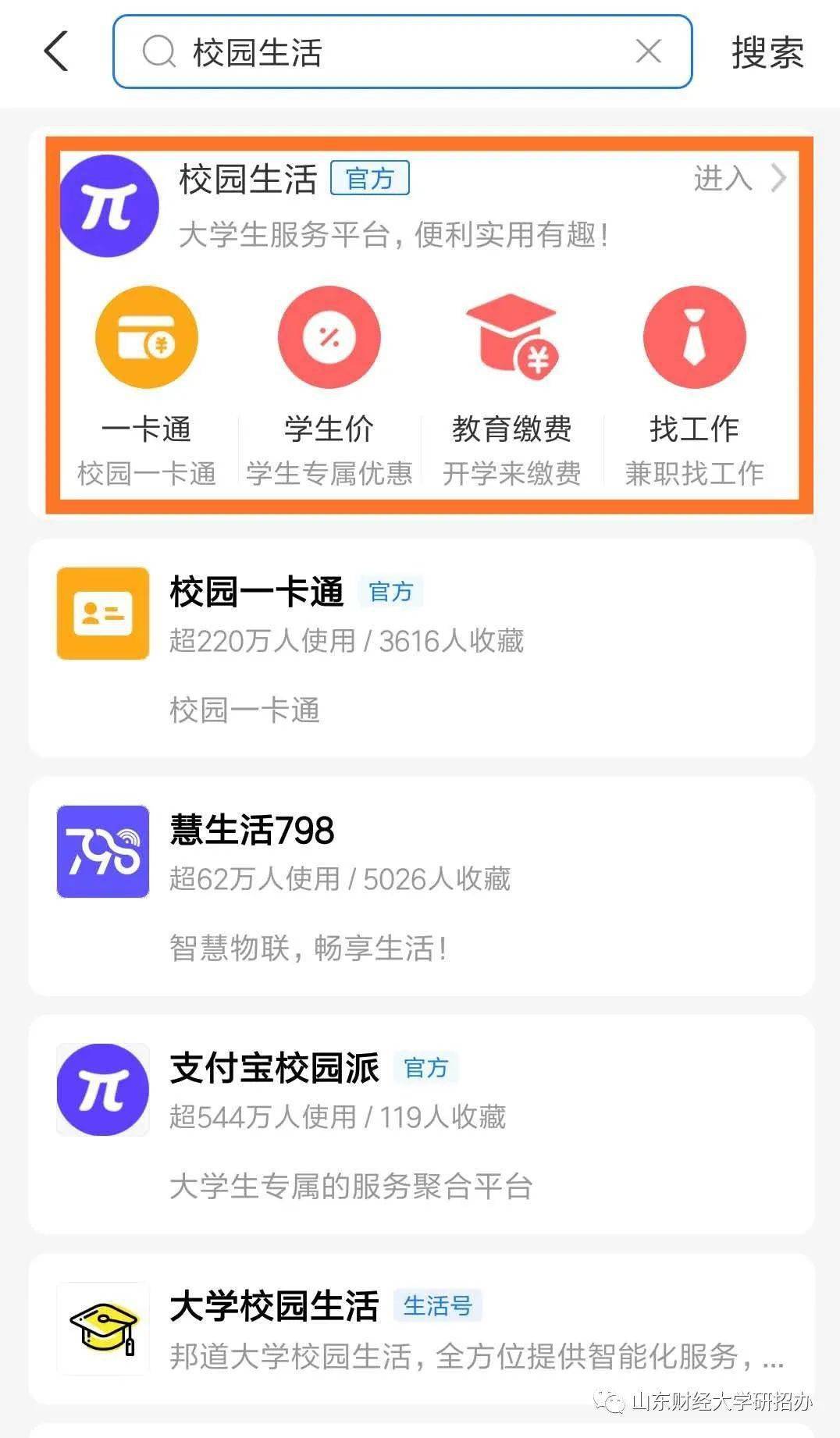Open the 校园一卡通 search result
The image size is (840, 1438).
coord(420,648)
